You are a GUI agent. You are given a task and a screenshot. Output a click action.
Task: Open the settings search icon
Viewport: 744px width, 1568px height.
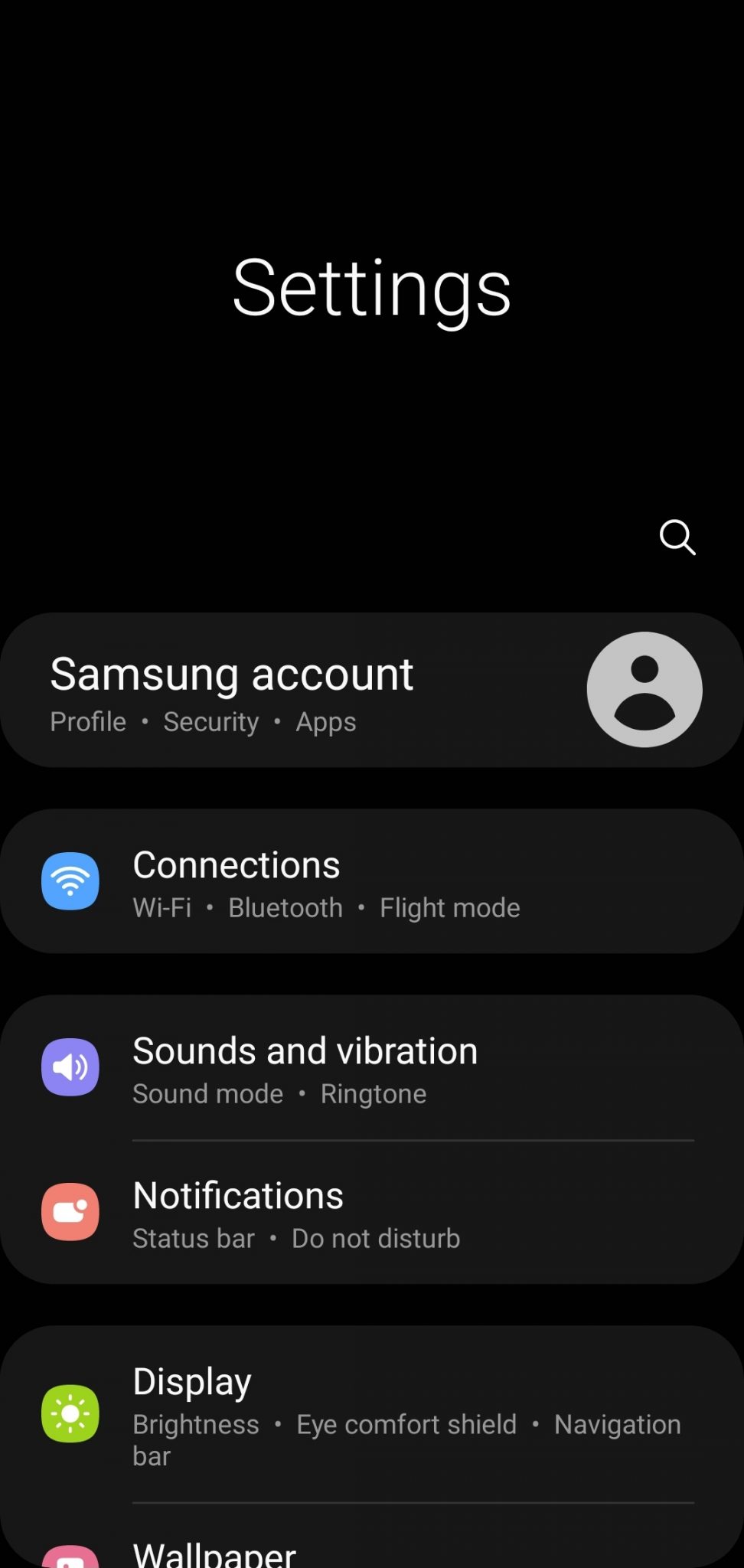[x=677, y=537]
